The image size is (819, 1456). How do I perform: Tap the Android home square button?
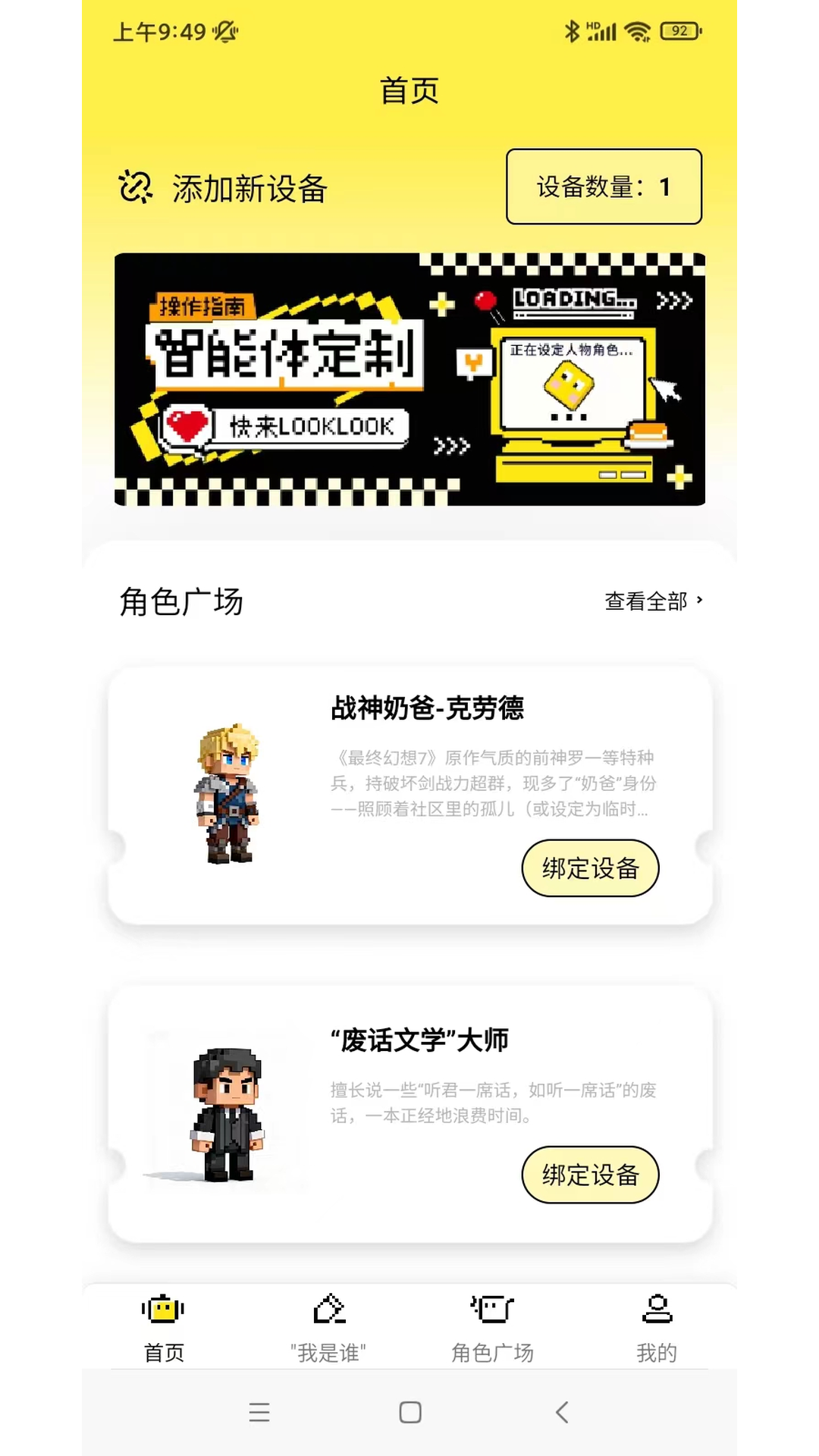(409, 1413)
